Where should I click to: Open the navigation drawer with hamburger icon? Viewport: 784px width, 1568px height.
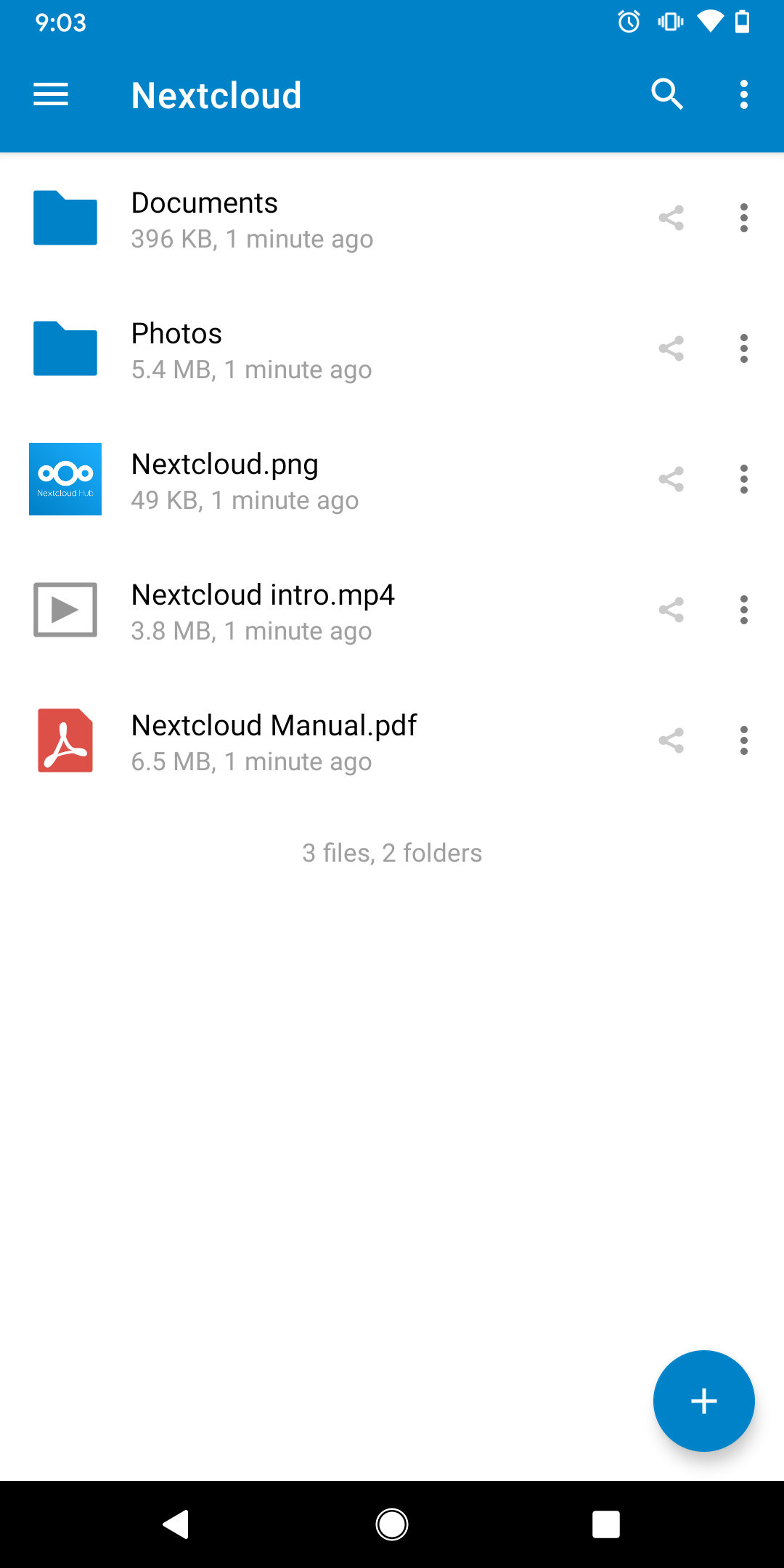click(x=49, y=94)
